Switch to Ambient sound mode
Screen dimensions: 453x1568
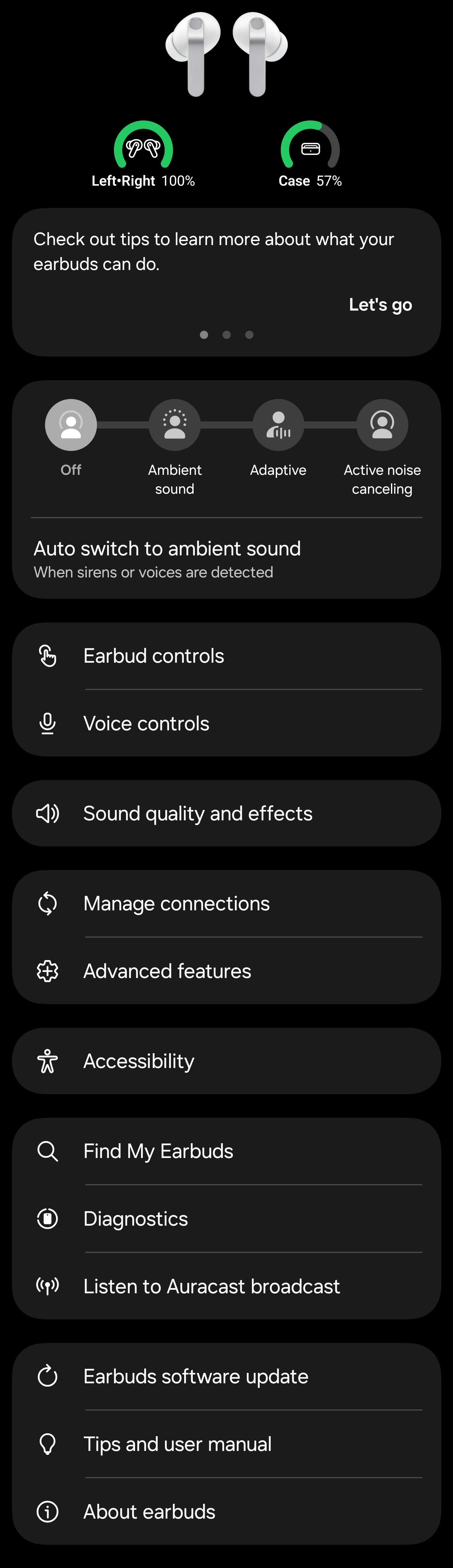click(175, 425)
